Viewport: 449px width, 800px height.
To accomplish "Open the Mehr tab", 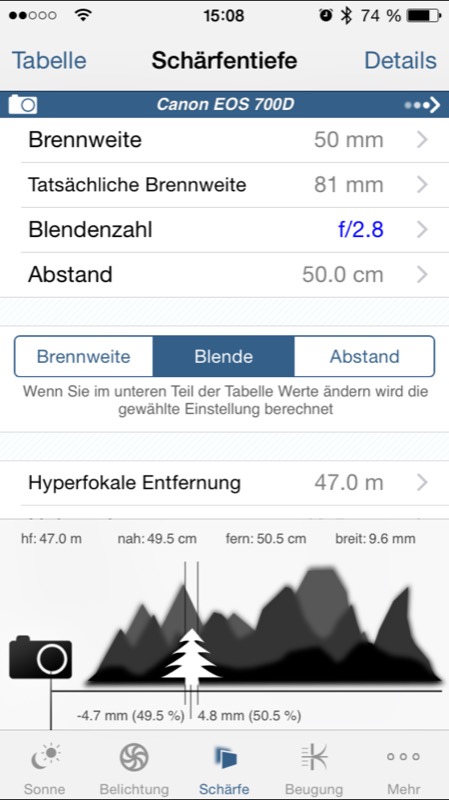I will pyautogui.click(x=403, y=767).
